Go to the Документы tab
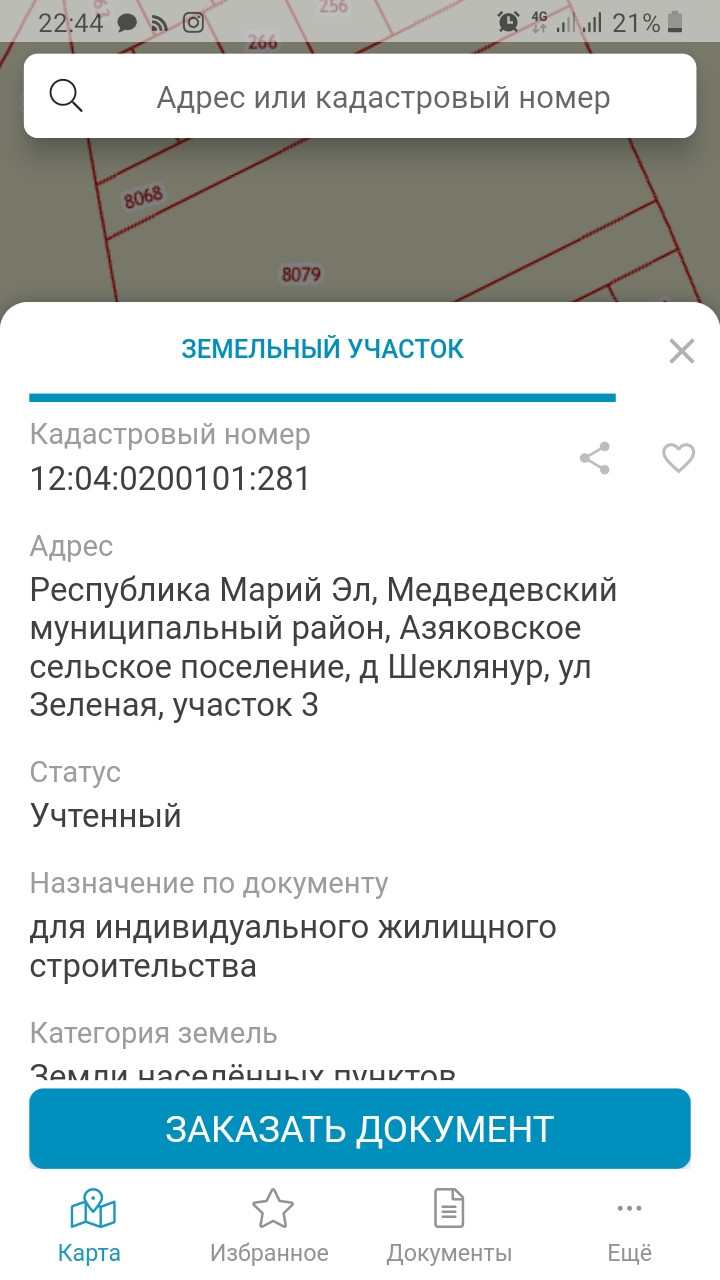The width and height of the screenshot is (720, 1280). pos(449,1226)
